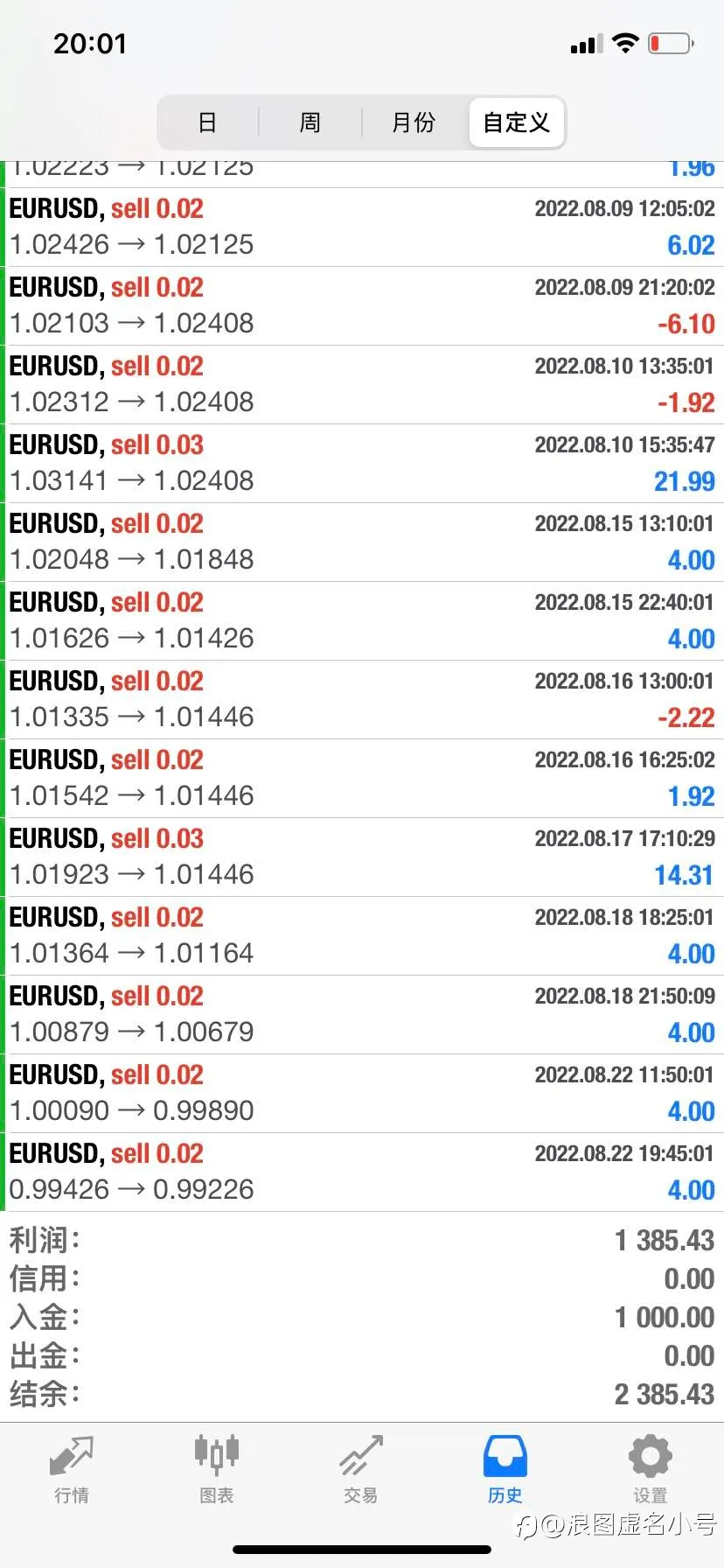This screenshot has height=1568, width=724.
Task: Choose the 月份 (month) period segment
Action: pos(414,122)
